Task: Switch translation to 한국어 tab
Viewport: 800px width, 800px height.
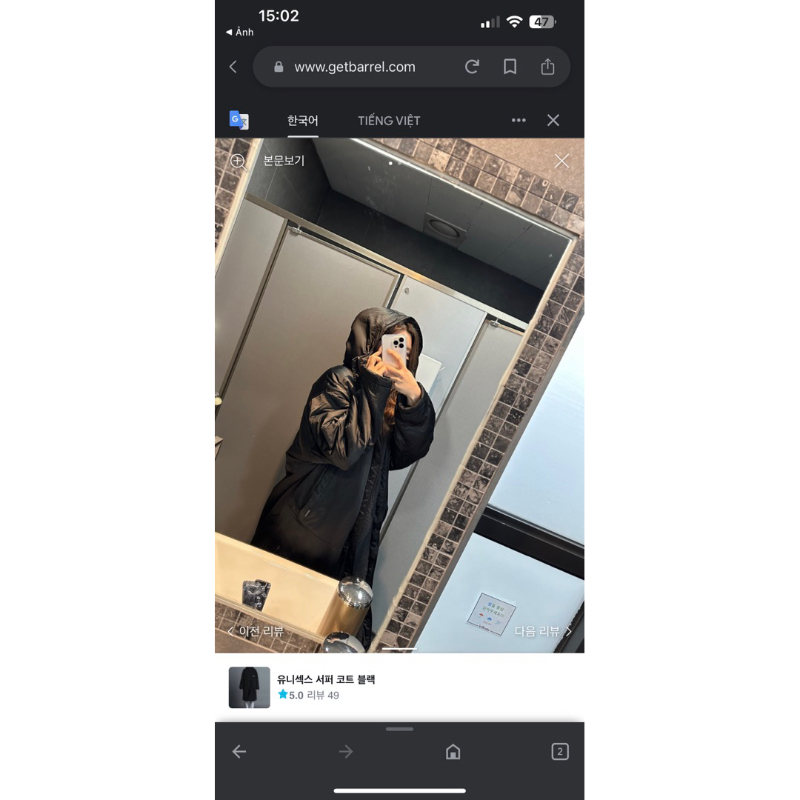Action: tap(302, 120)
